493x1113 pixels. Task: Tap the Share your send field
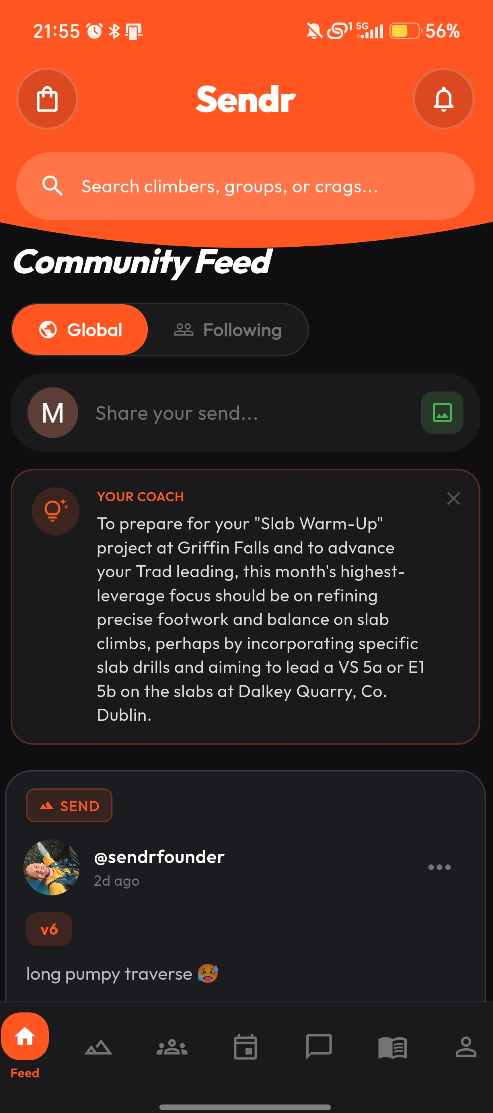245,413
